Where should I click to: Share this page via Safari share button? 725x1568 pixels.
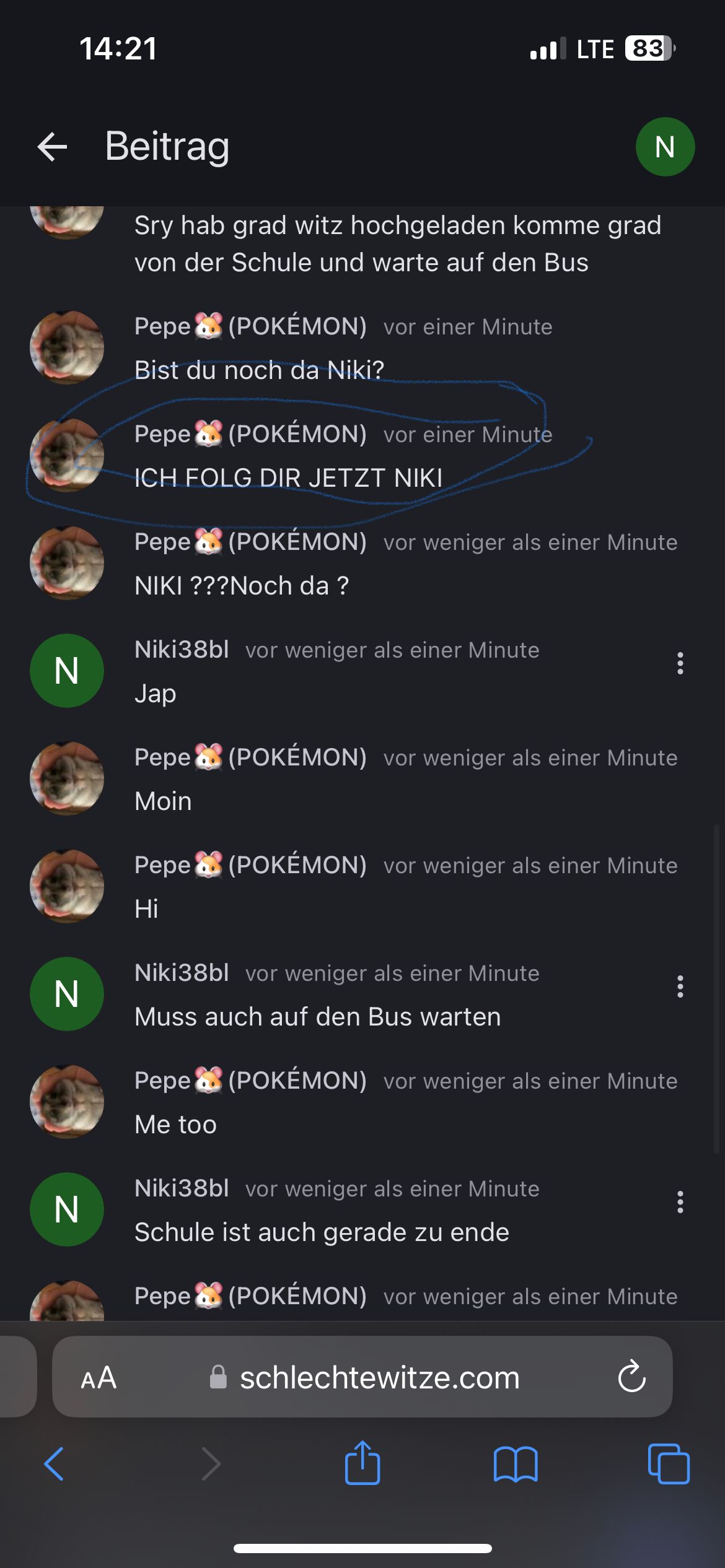362,1463
